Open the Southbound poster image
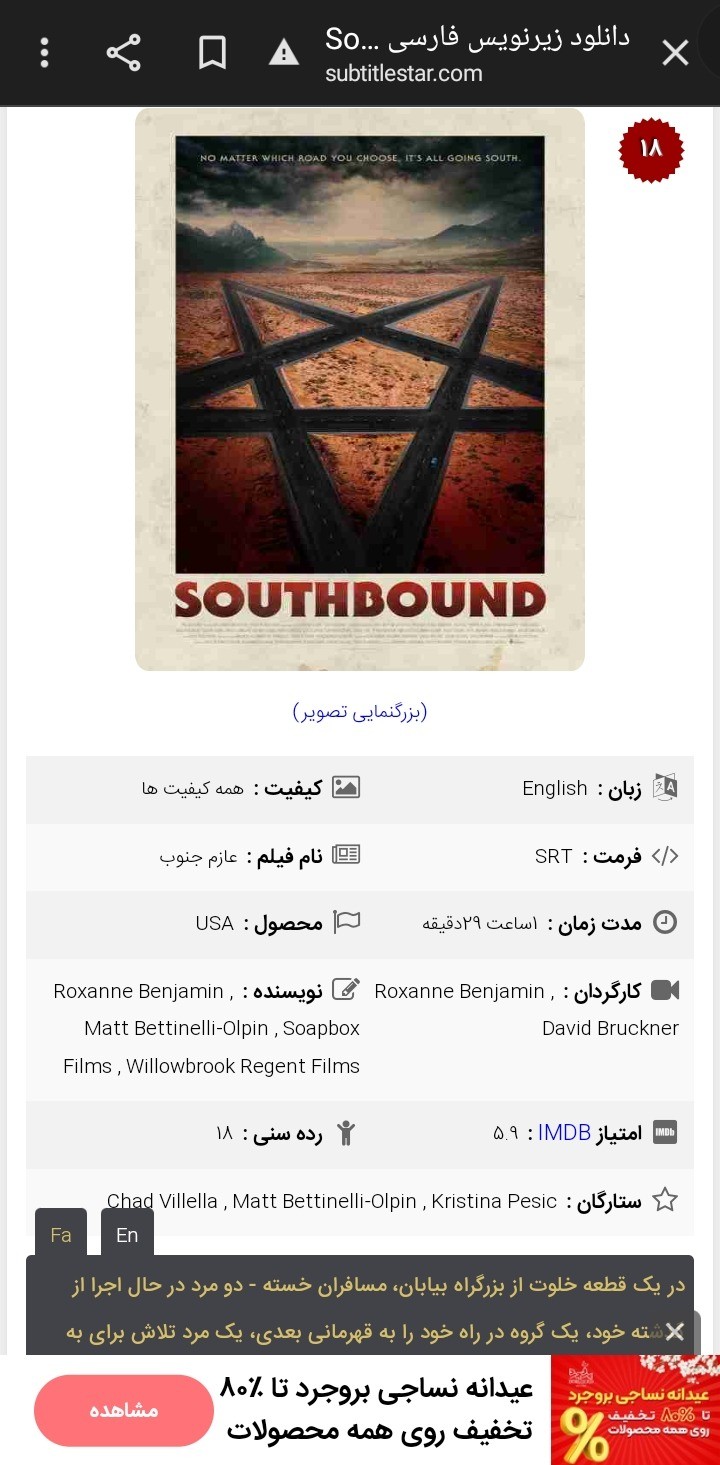The height and width of the screenshot is (1465, 720). (360, 389)
